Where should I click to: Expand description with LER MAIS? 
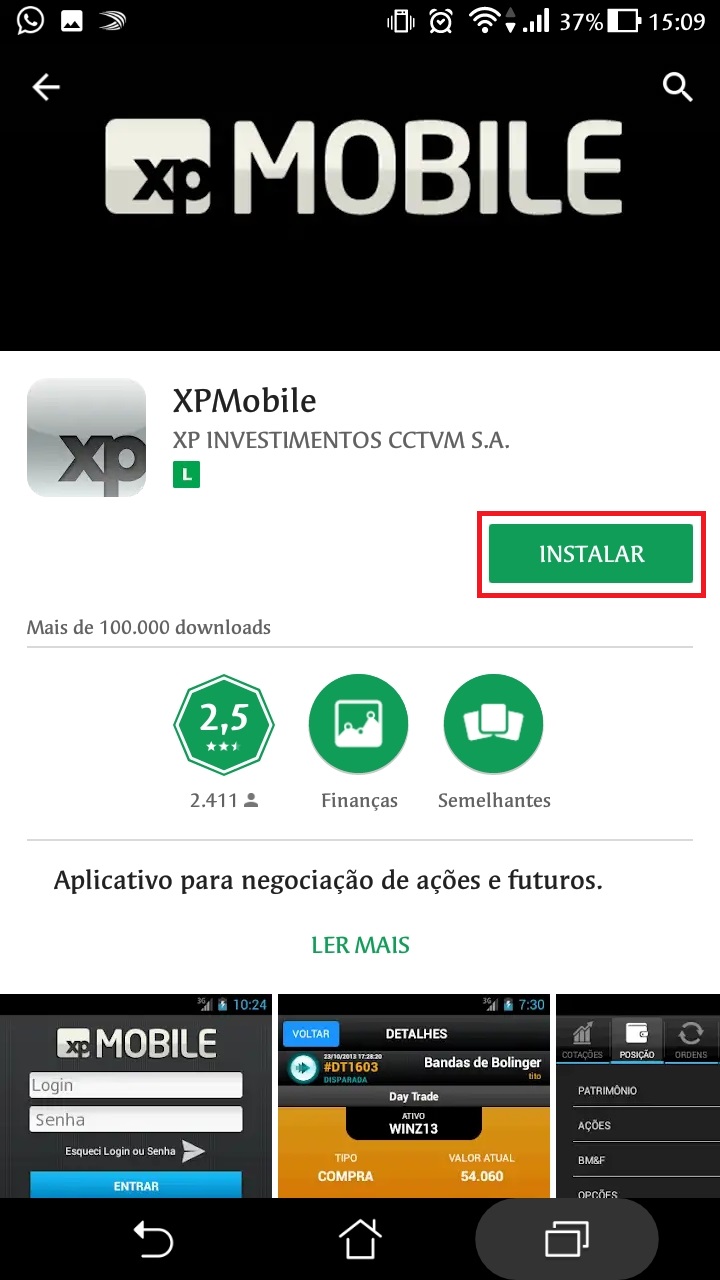(360, 944)
